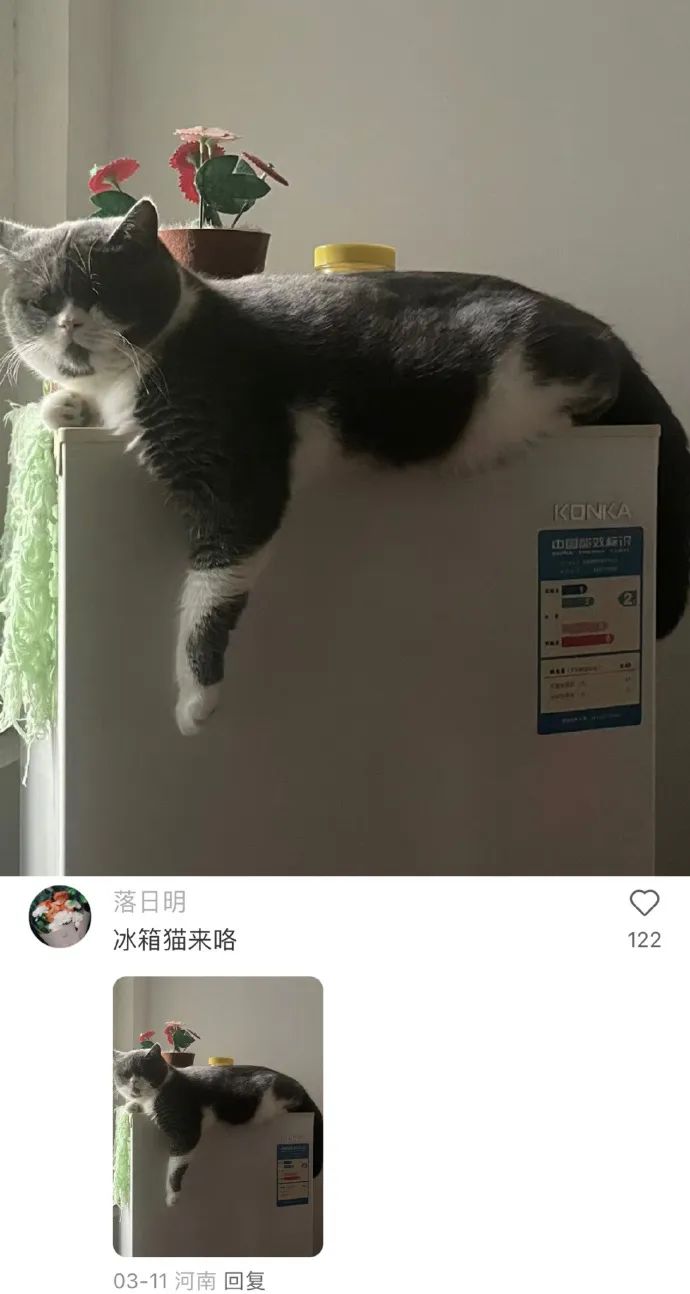Open the username 落日明

pyautogui.click(x=149, y=902)
